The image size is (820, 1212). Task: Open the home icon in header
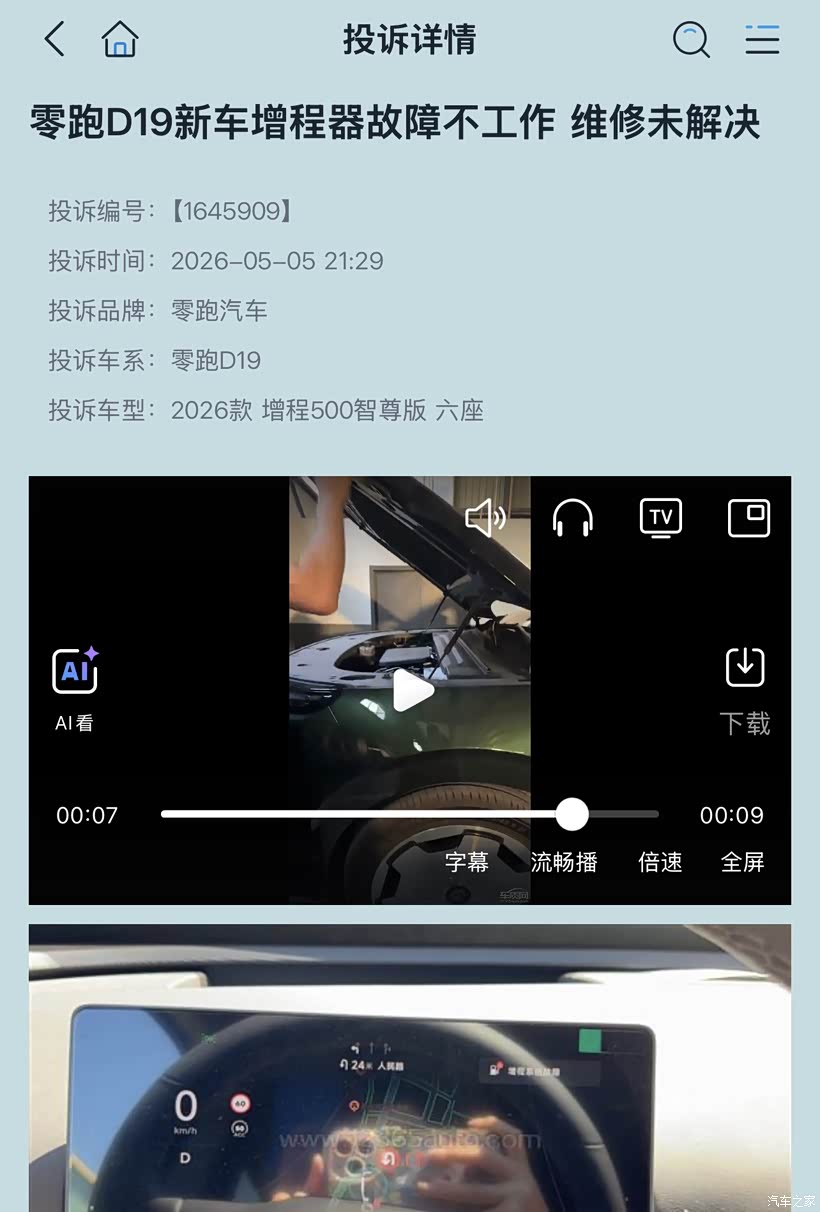coord(119,40)
